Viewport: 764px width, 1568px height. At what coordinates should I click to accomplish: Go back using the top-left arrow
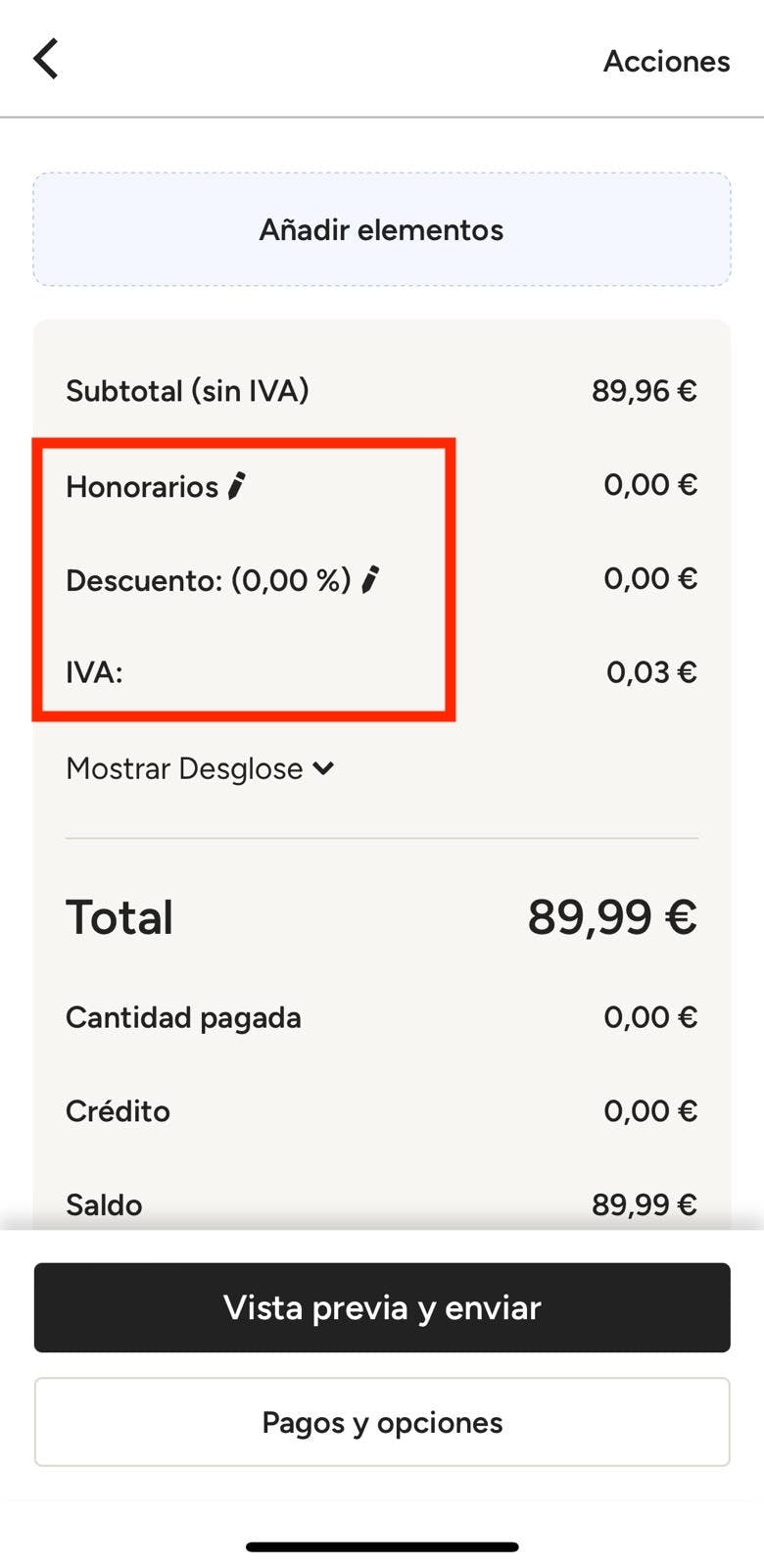[x=46, y=59]
